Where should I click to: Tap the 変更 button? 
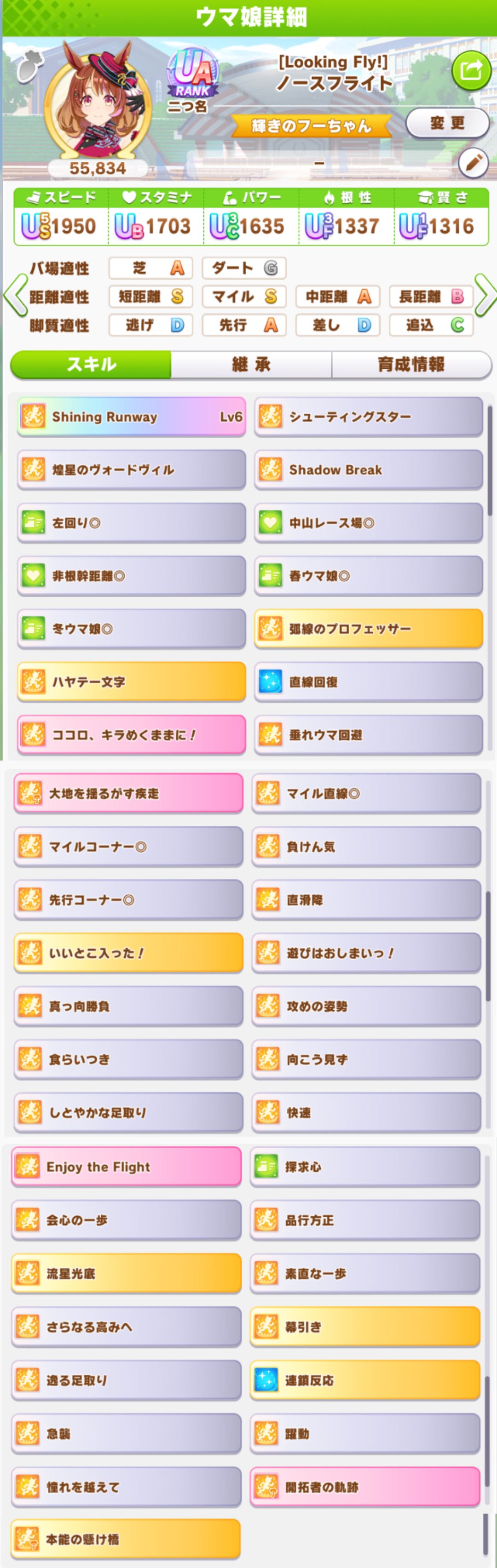pos(448,124)
